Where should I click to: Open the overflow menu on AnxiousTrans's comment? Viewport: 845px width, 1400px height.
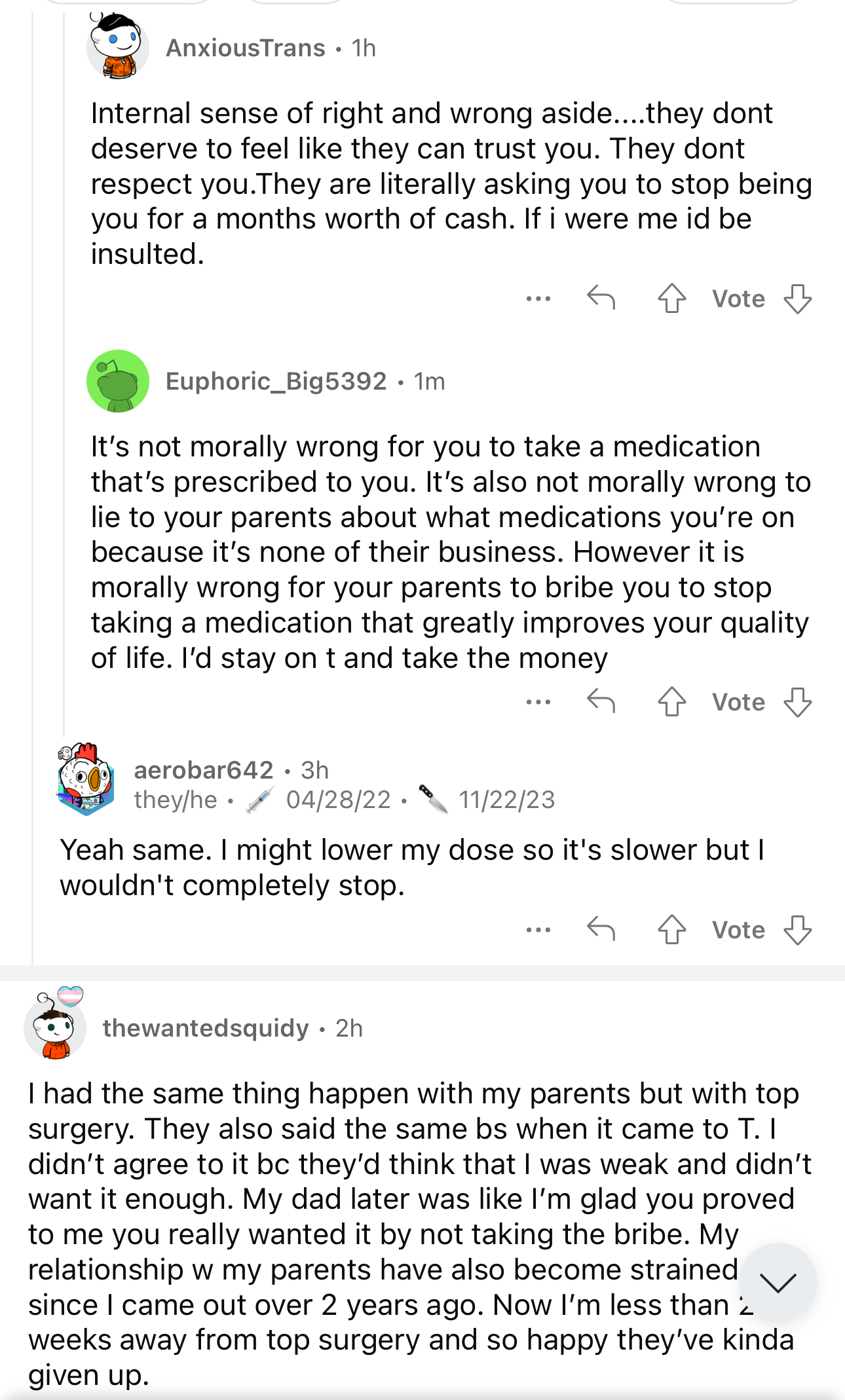tap(538, 299)
